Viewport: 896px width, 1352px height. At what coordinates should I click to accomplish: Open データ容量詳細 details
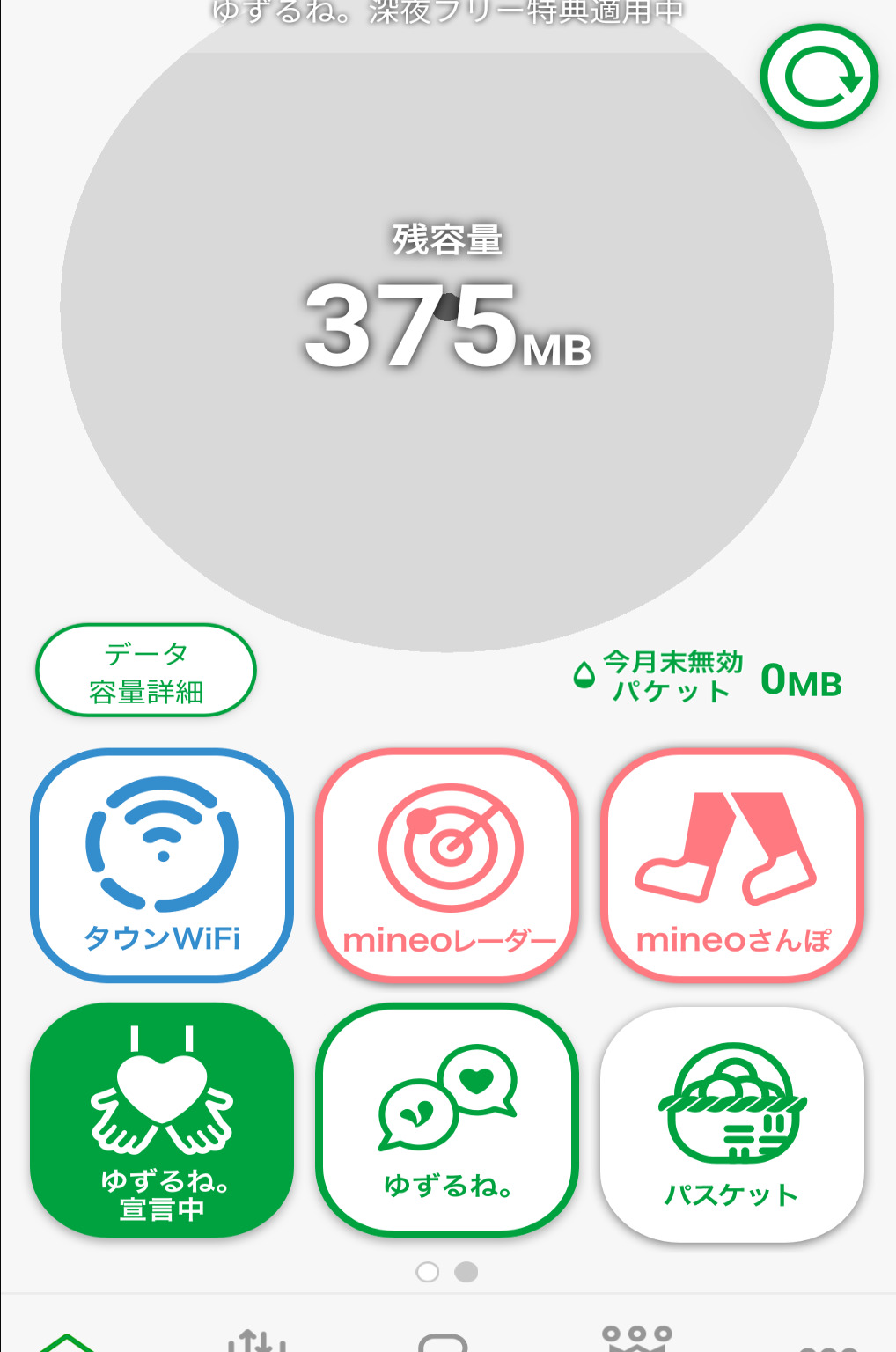[x=146, y=671]
